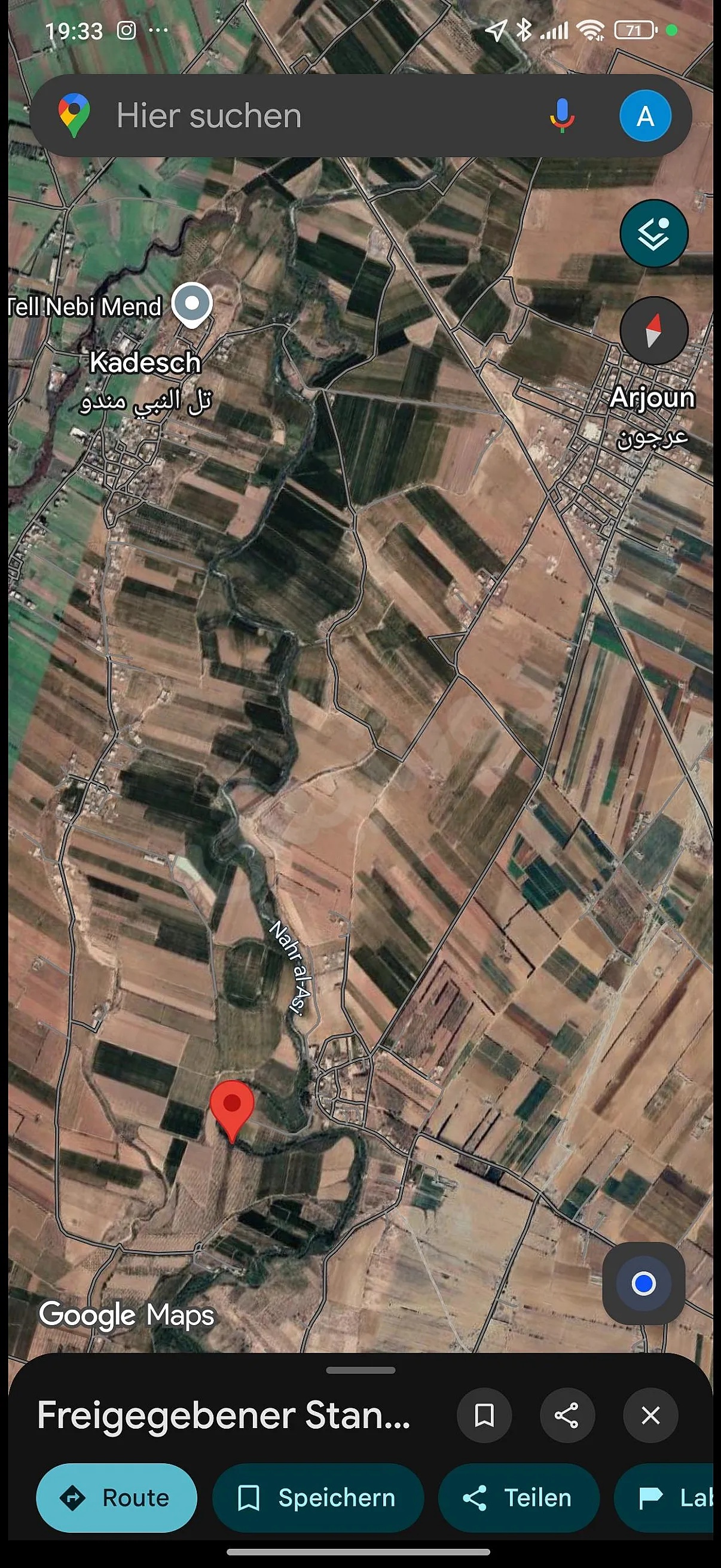Save place with the Speichern chip
This screenshot has height=1568, width=721.
click(x=317, y=1497)
